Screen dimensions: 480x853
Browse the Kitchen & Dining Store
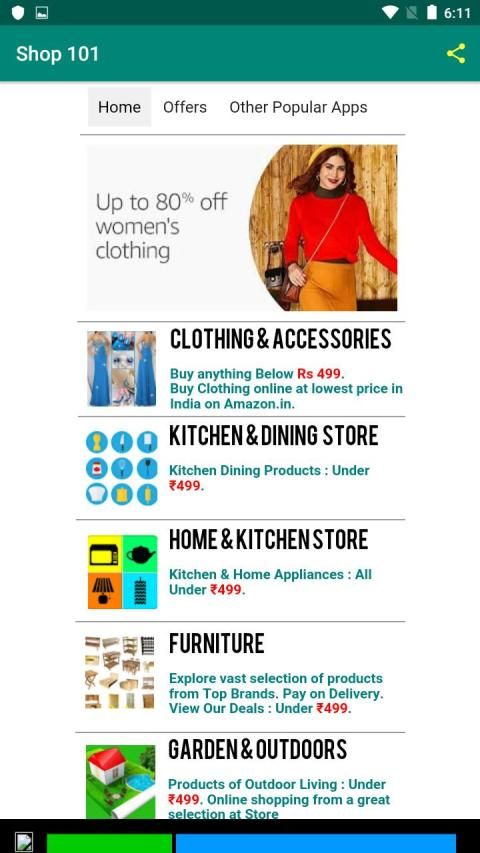pyautogui.click(x=241, y=468)
